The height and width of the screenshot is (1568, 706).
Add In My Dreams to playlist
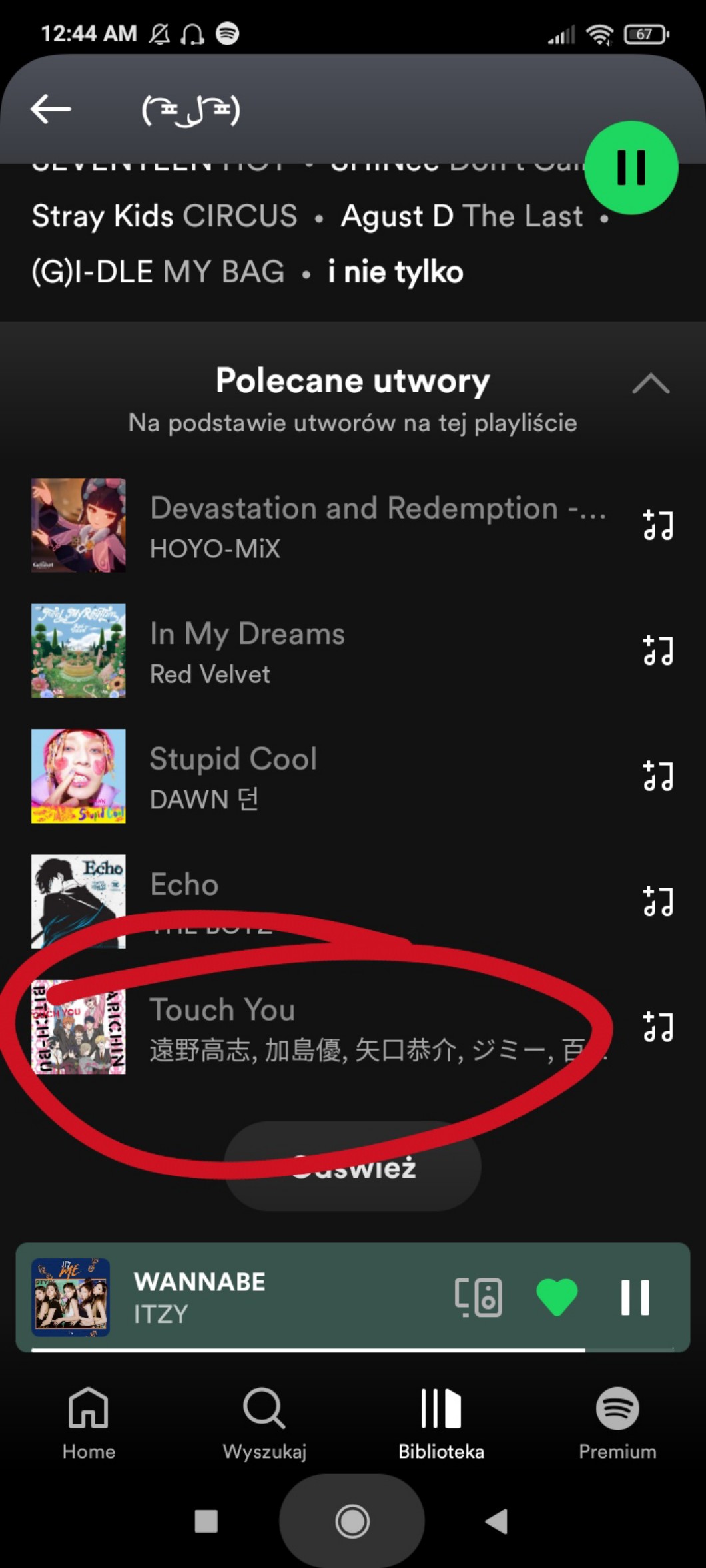tap(658, 651)
